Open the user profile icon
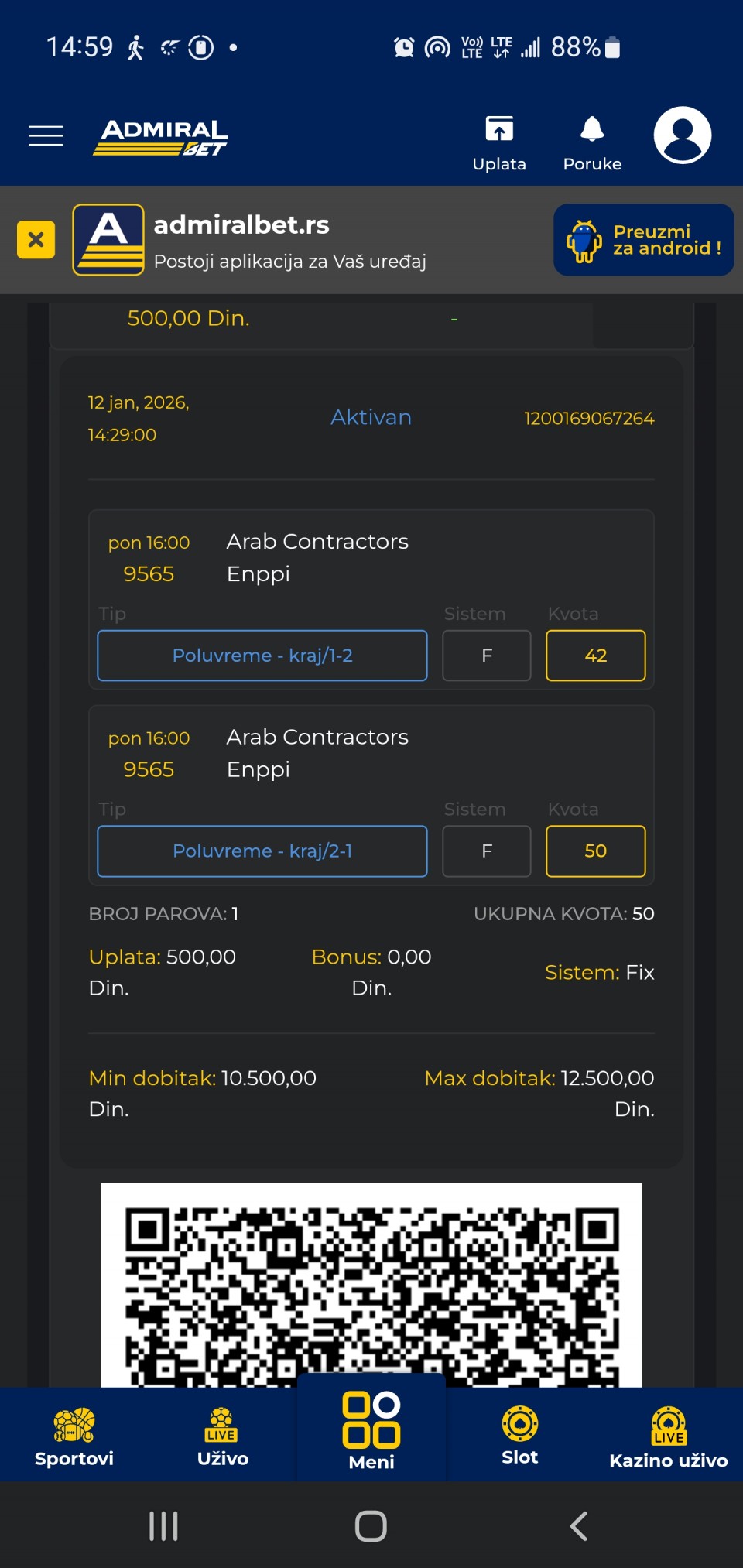Image resolution: width=743 pixels, height=1568 pixels. point(682,135)
